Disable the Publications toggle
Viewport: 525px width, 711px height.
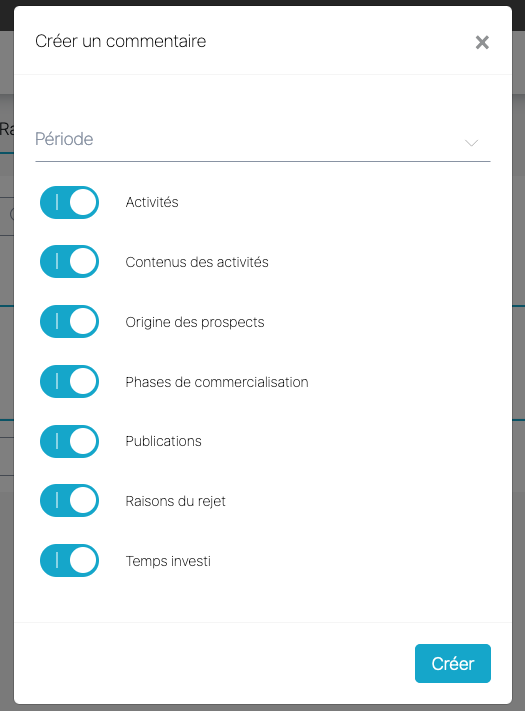tap(69, 441)
